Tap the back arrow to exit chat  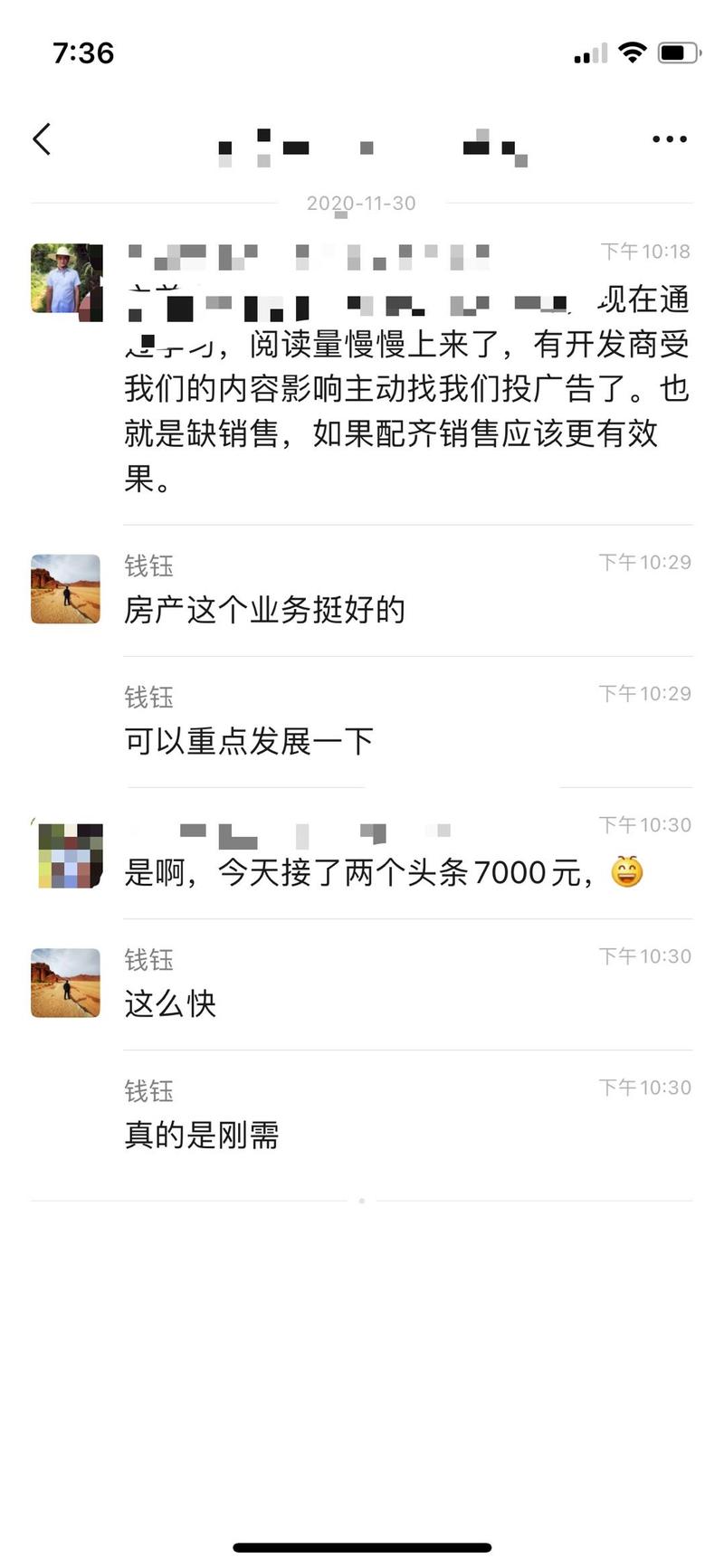pos(40,139)
